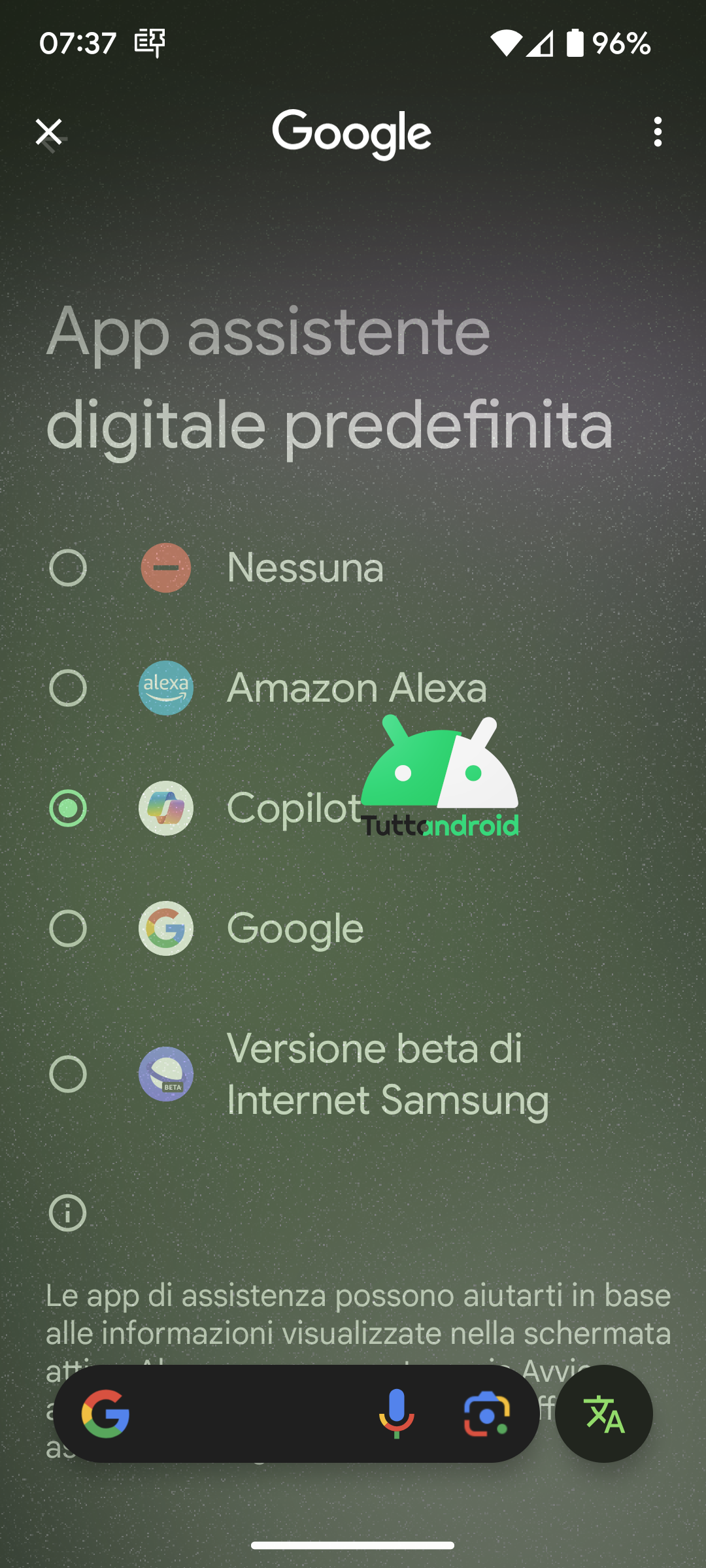Select Nessuna as default assistant
The image size is (706, 1568).
coord(353,568)
